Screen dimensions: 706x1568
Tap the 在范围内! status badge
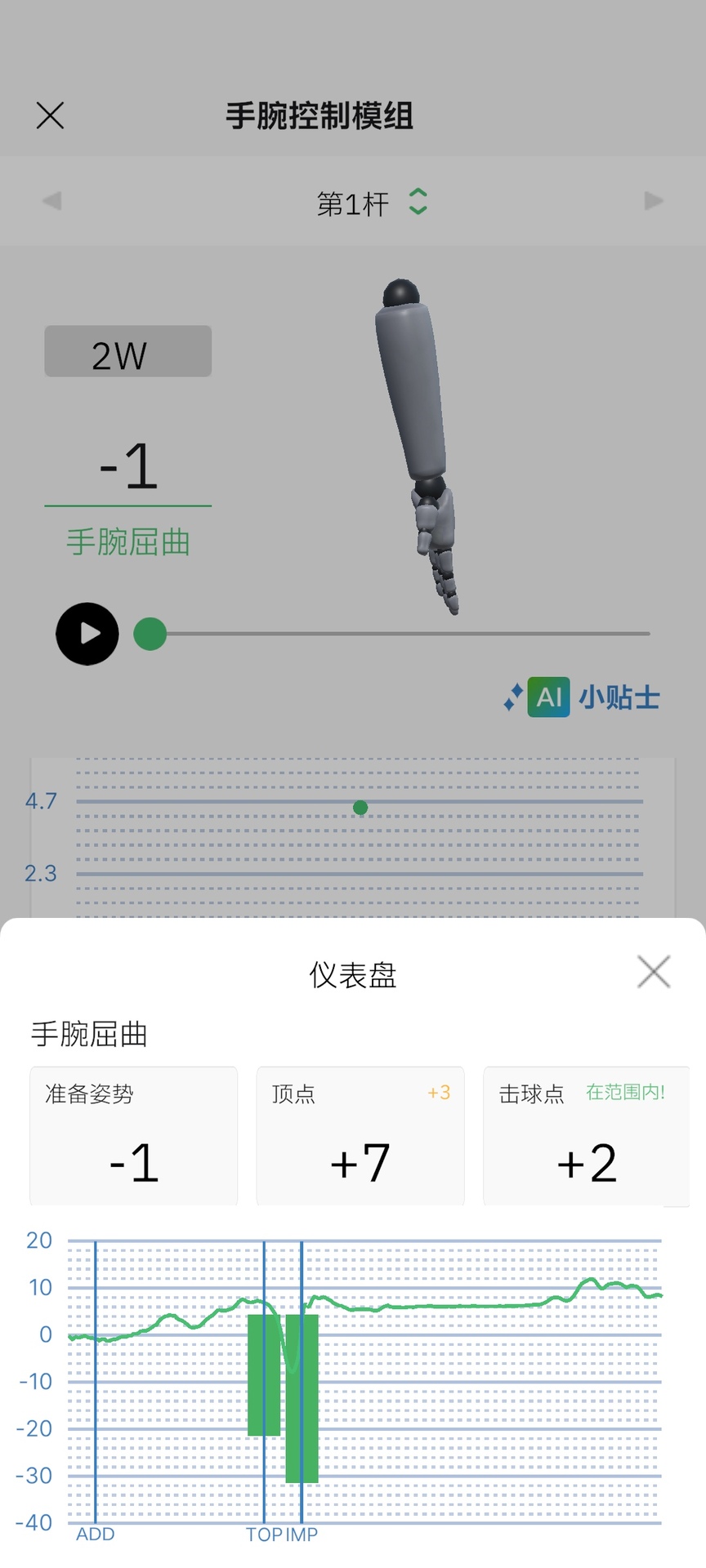(x=626, y=1094)
